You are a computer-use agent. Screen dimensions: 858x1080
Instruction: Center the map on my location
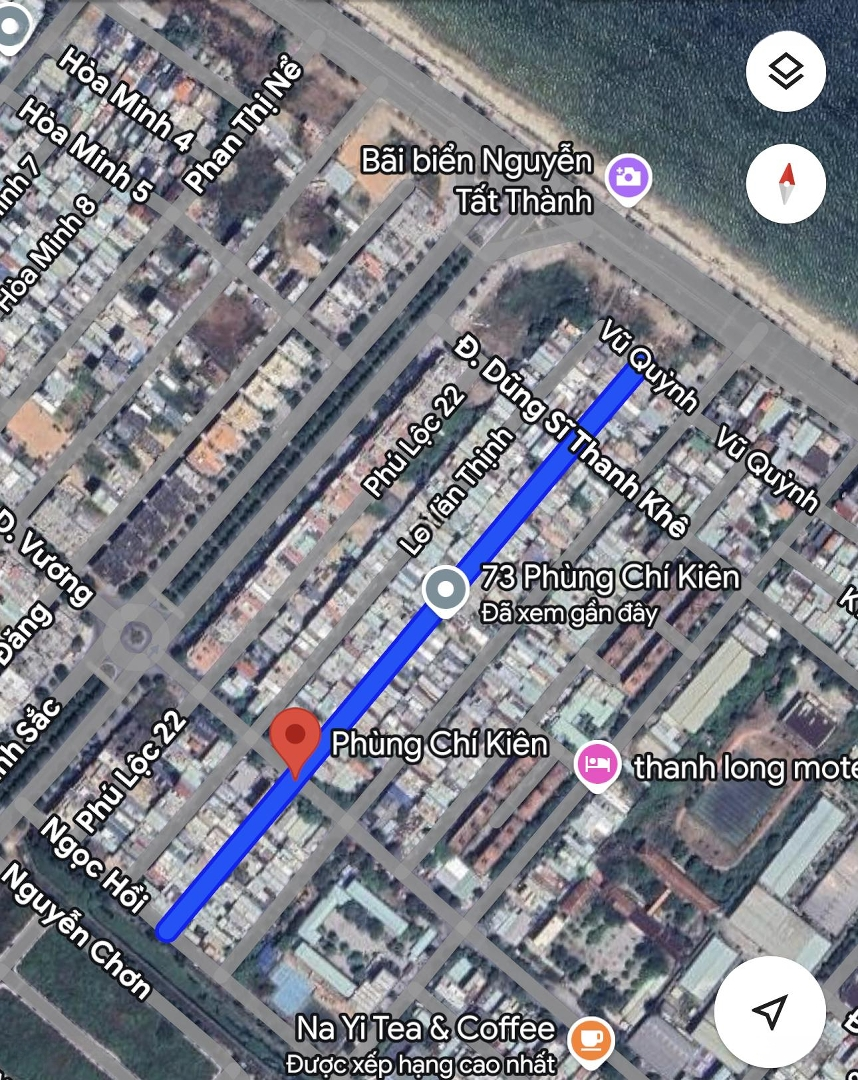(769, 1012)
